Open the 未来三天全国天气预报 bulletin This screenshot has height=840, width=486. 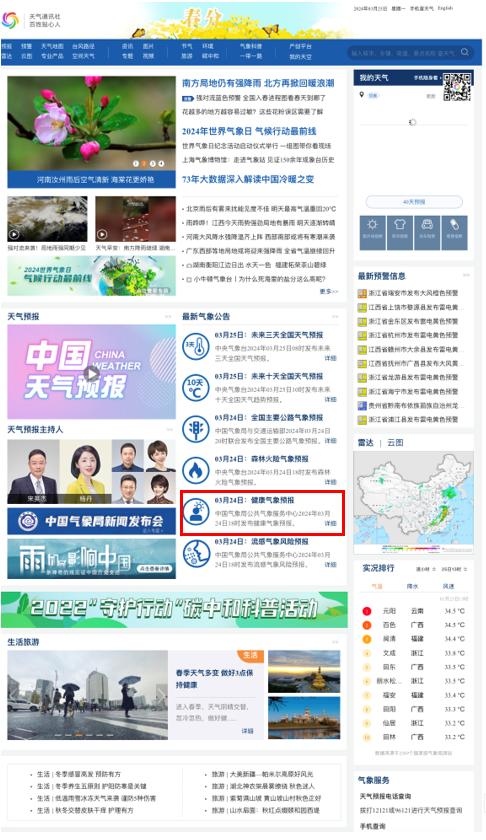pyautogui.click(x=269, y=335)
